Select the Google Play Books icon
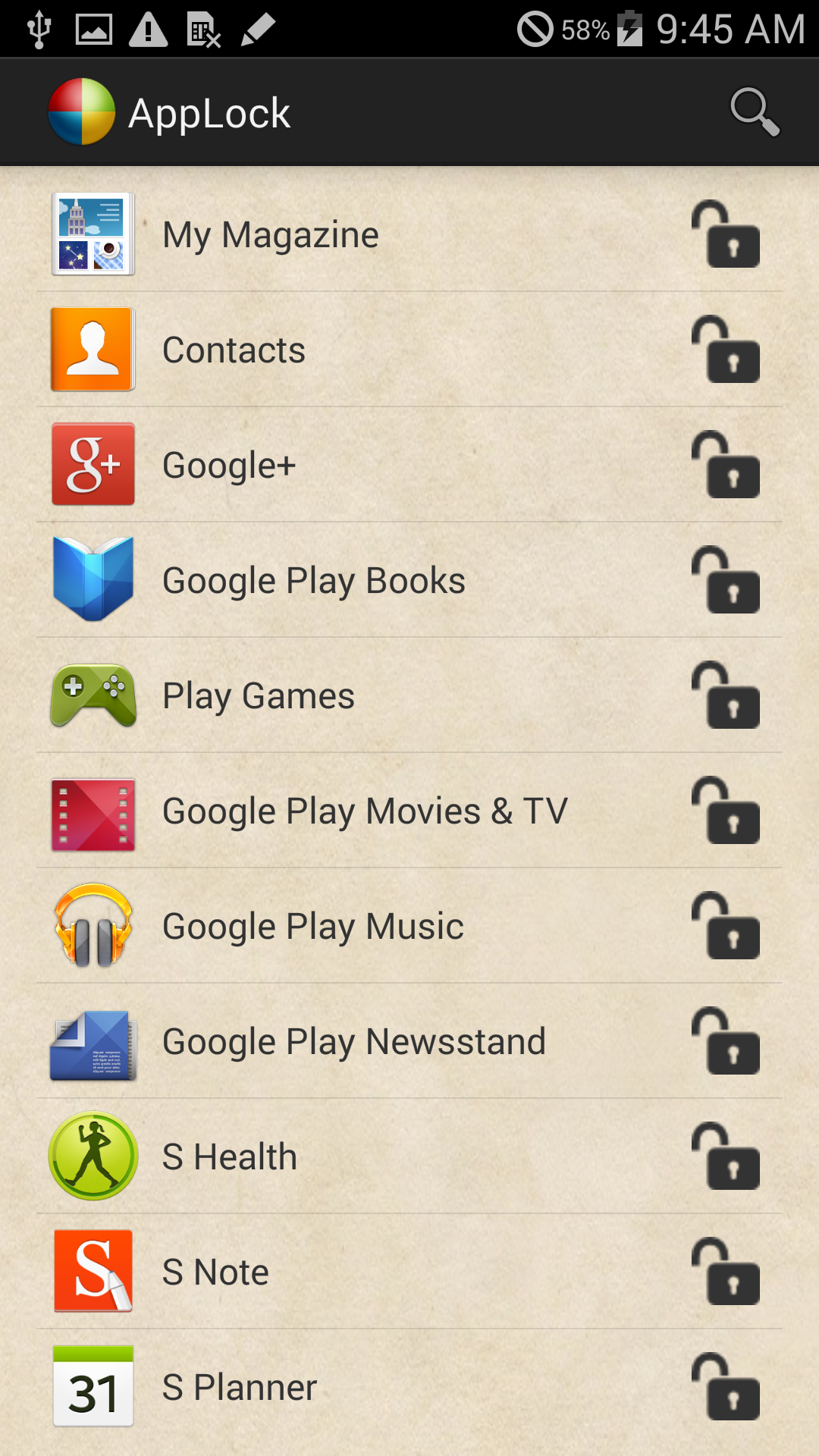The width and height of the screenshot is (819, 1456). pos(91,579)
